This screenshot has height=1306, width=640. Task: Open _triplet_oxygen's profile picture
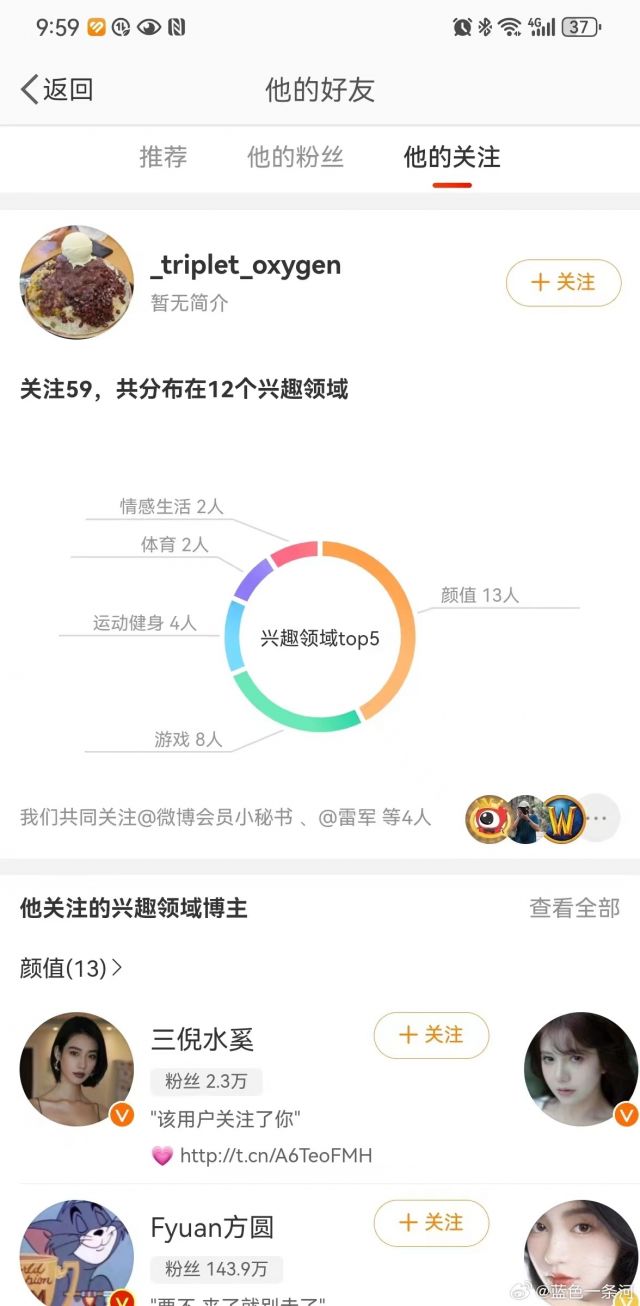click(77, 282)
